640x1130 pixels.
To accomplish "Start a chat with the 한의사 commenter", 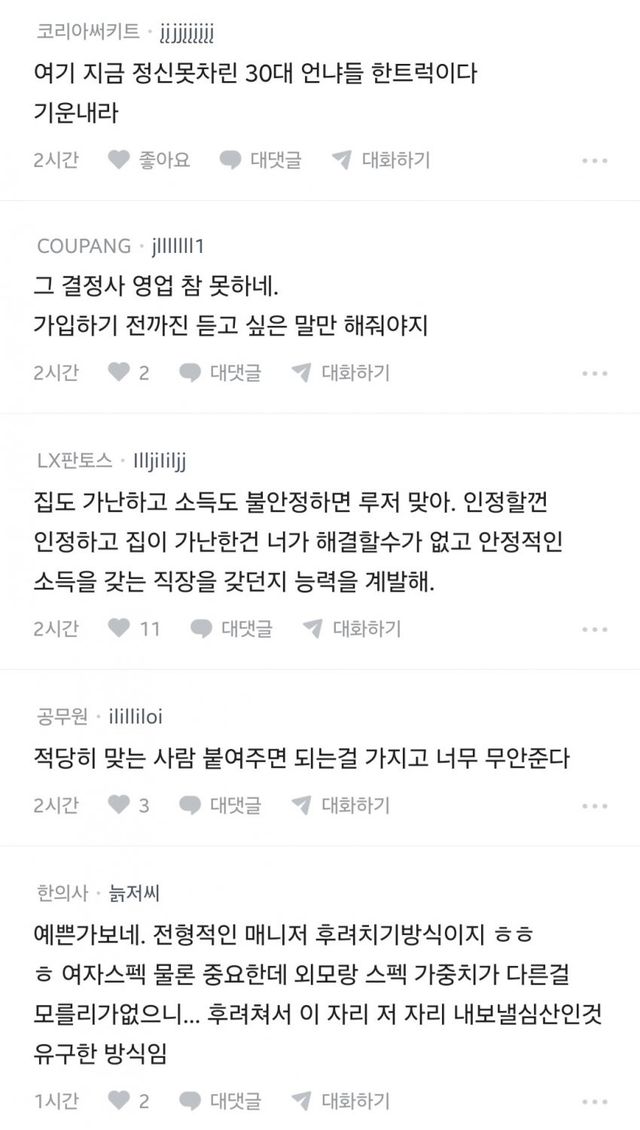I will pos(340,1101).
